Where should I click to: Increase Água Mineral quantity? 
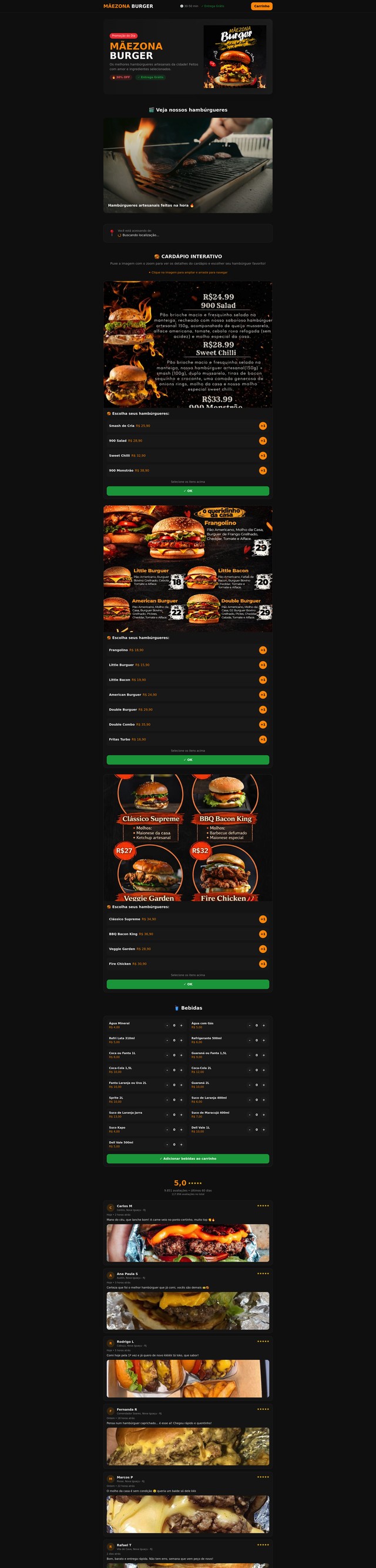tap(182, 1026)
